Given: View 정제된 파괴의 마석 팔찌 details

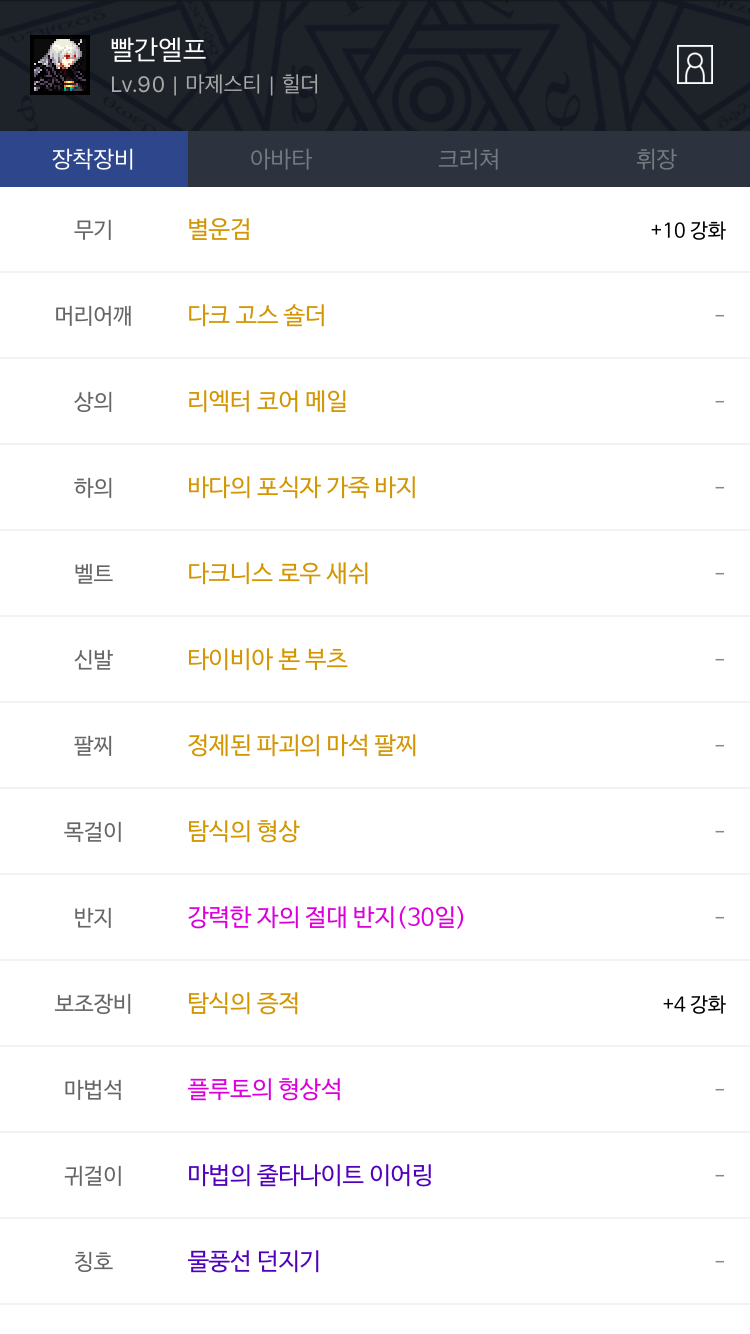Looking at the screenshot, I should pyautogui.click(x=302, y=746).
